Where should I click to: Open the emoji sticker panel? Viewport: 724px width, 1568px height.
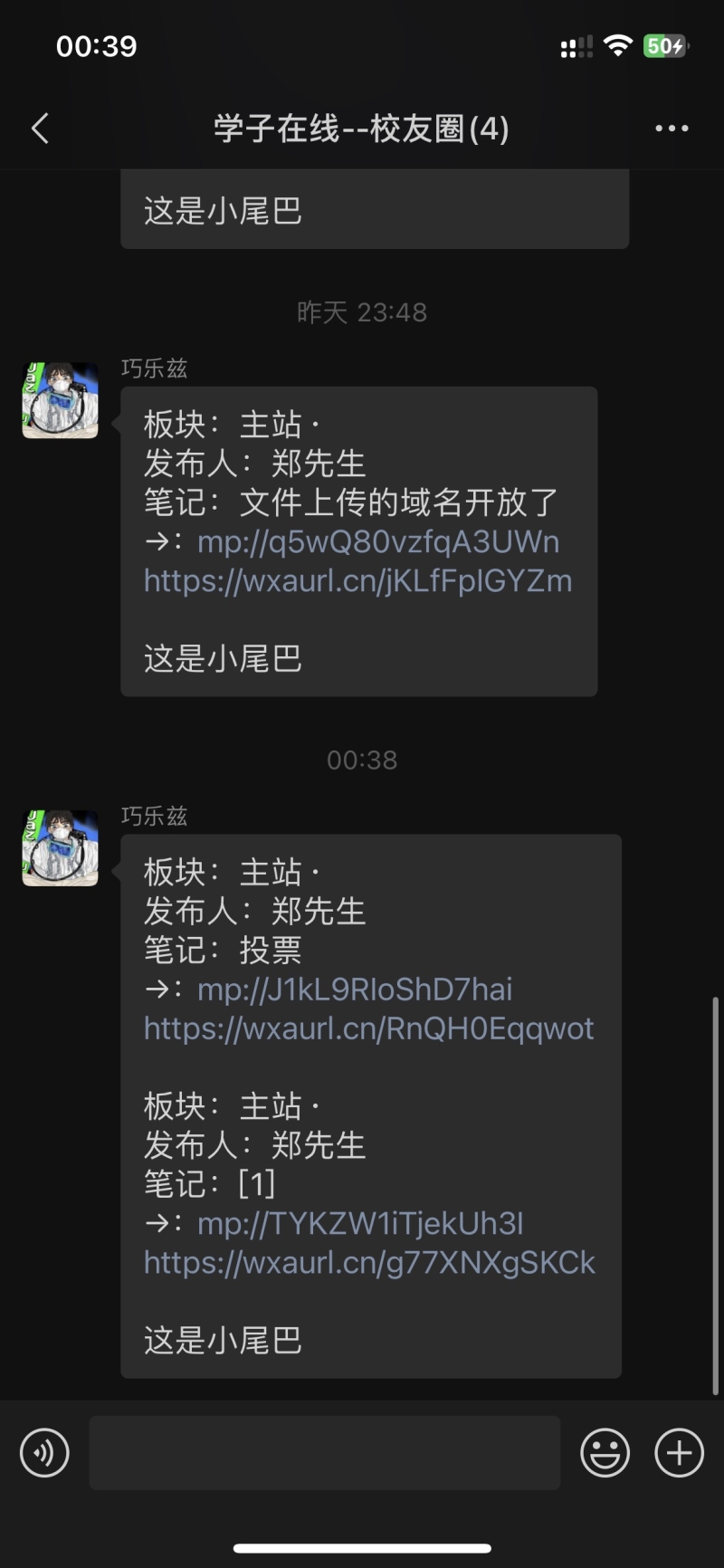click(605, 1453)
